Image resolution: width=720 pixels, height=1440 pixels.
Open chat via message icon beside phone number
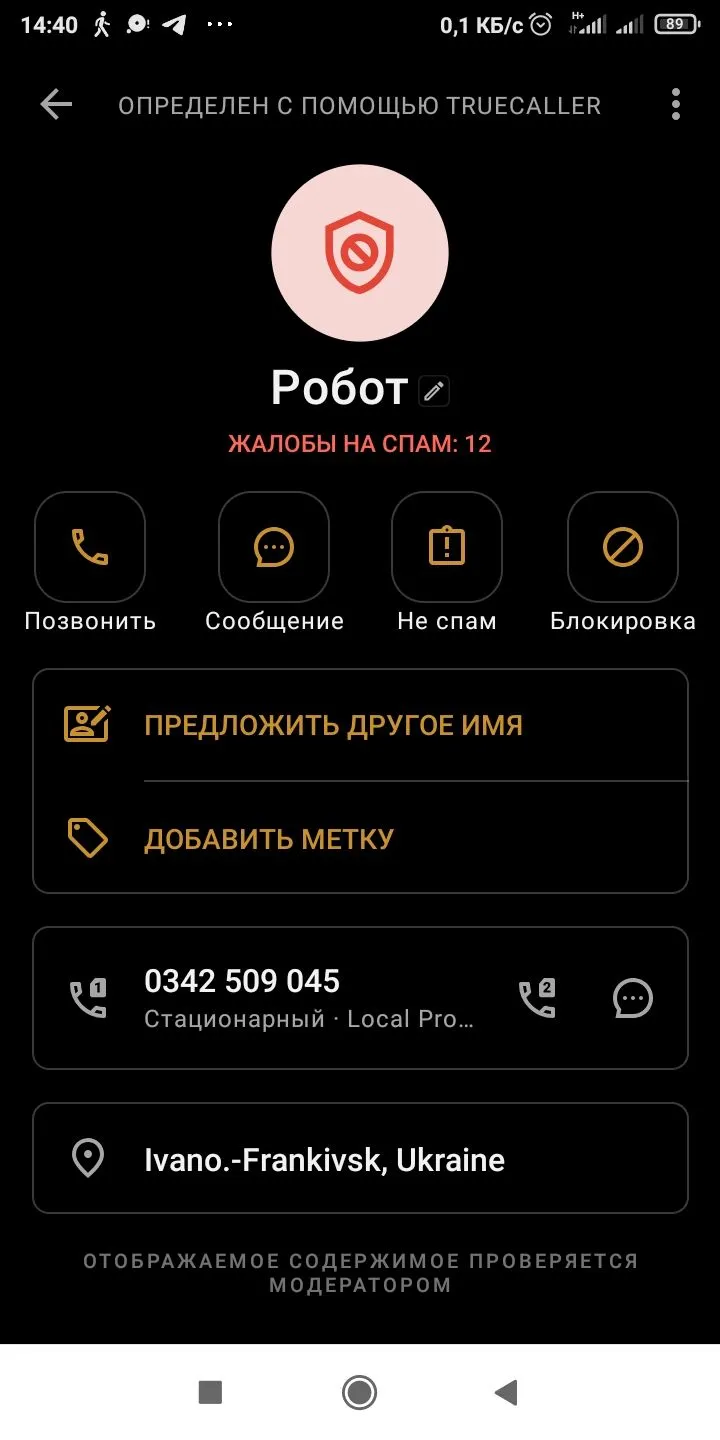coord(632,997)
